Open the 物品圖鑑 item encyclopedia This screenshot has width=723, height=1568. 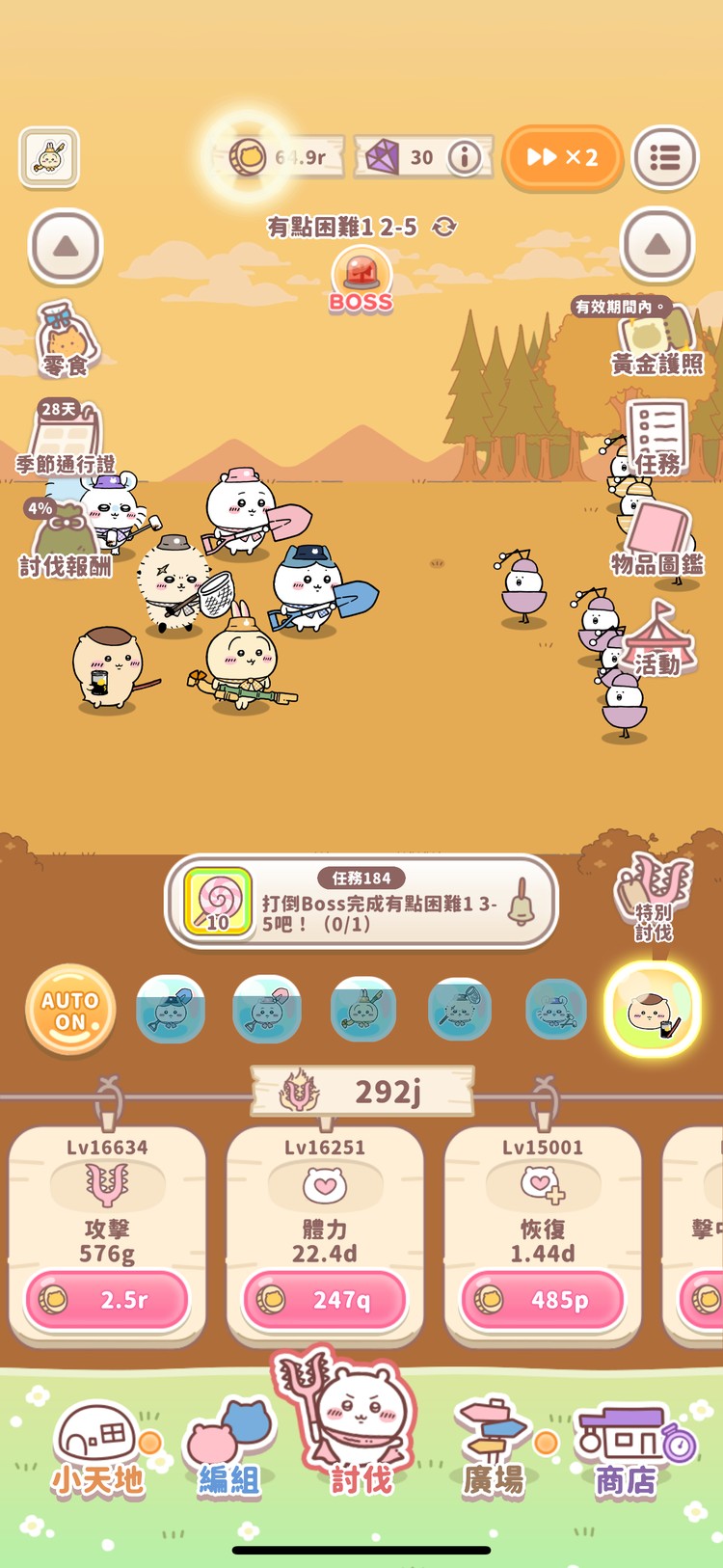[x=657, y=540]
